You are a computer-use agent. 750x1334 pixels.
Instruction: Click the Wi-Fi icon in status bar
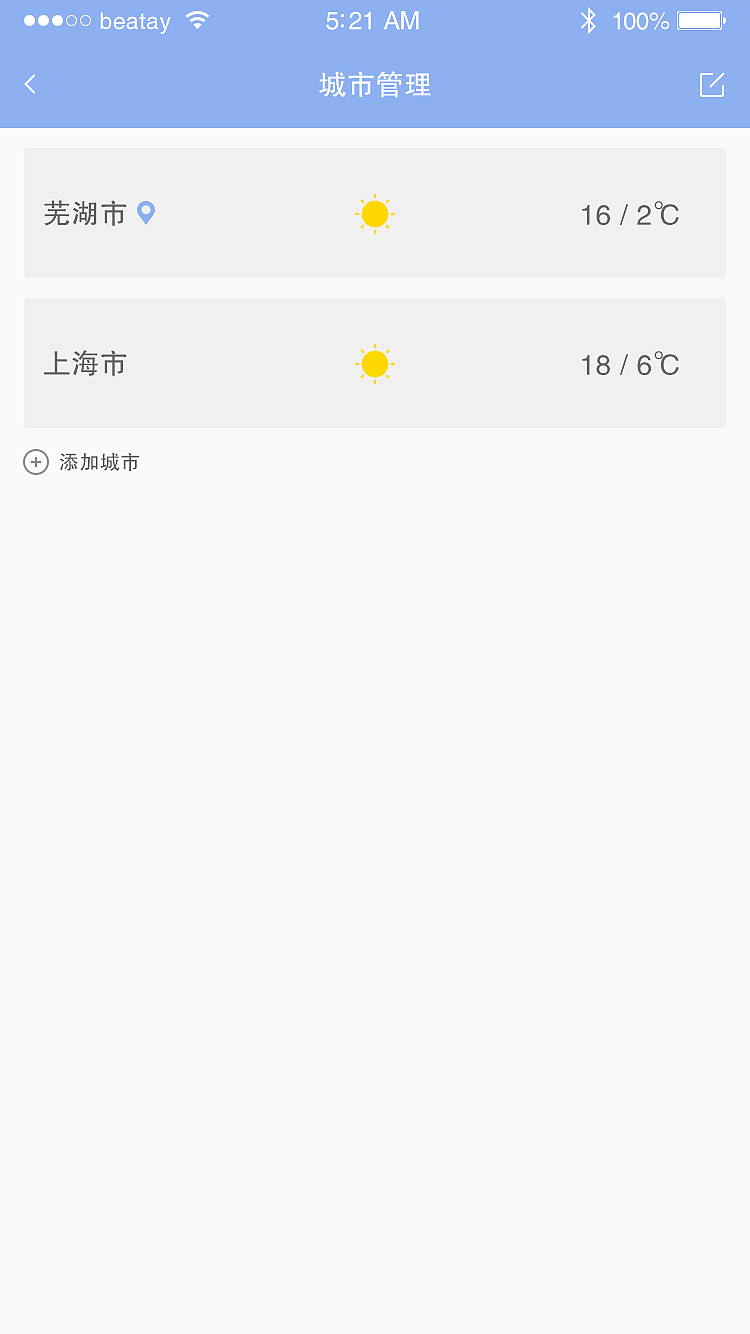pos(196,19)
